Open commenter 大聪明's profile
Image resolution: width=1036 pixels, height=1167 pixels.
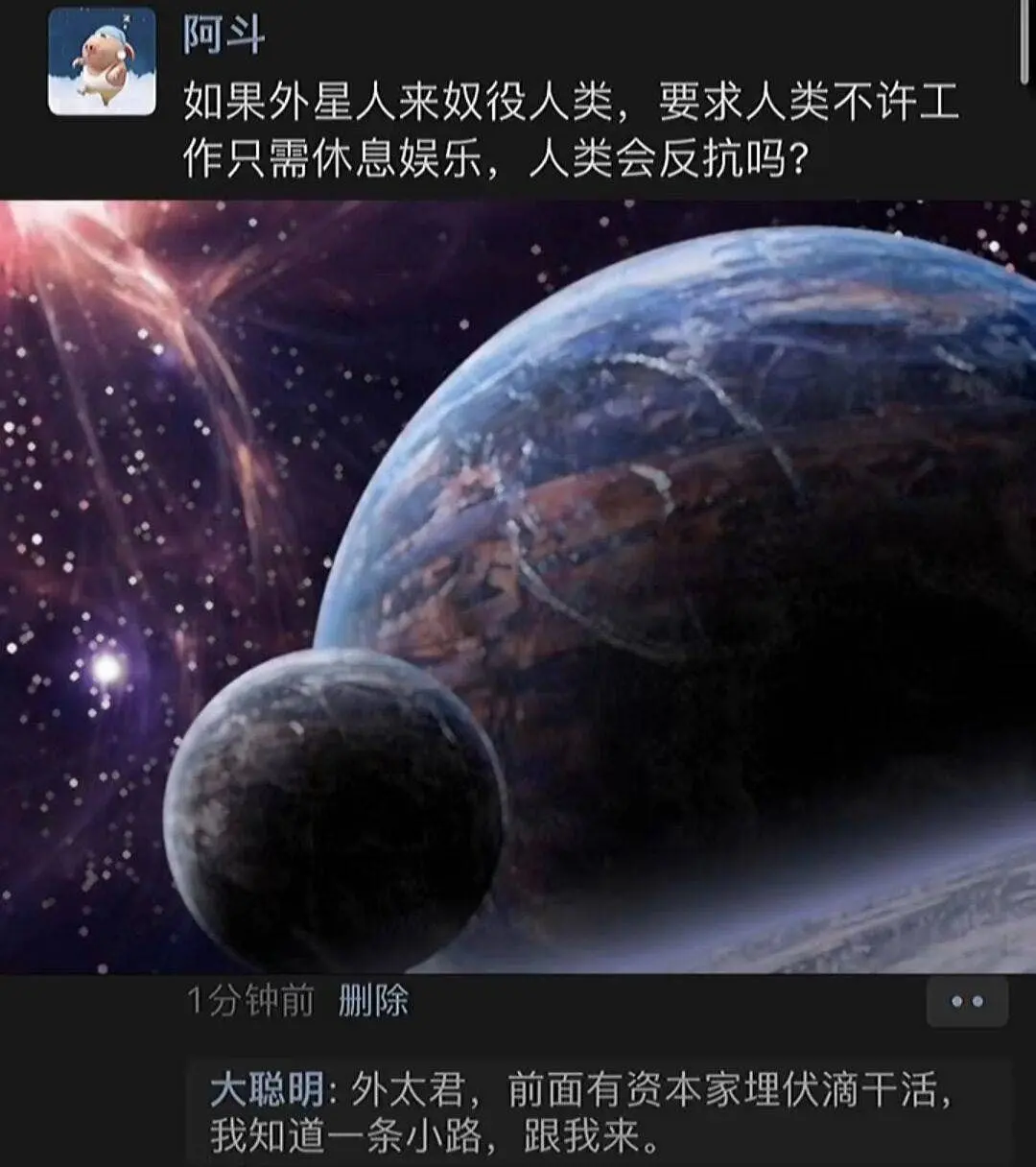[266, 1091]
